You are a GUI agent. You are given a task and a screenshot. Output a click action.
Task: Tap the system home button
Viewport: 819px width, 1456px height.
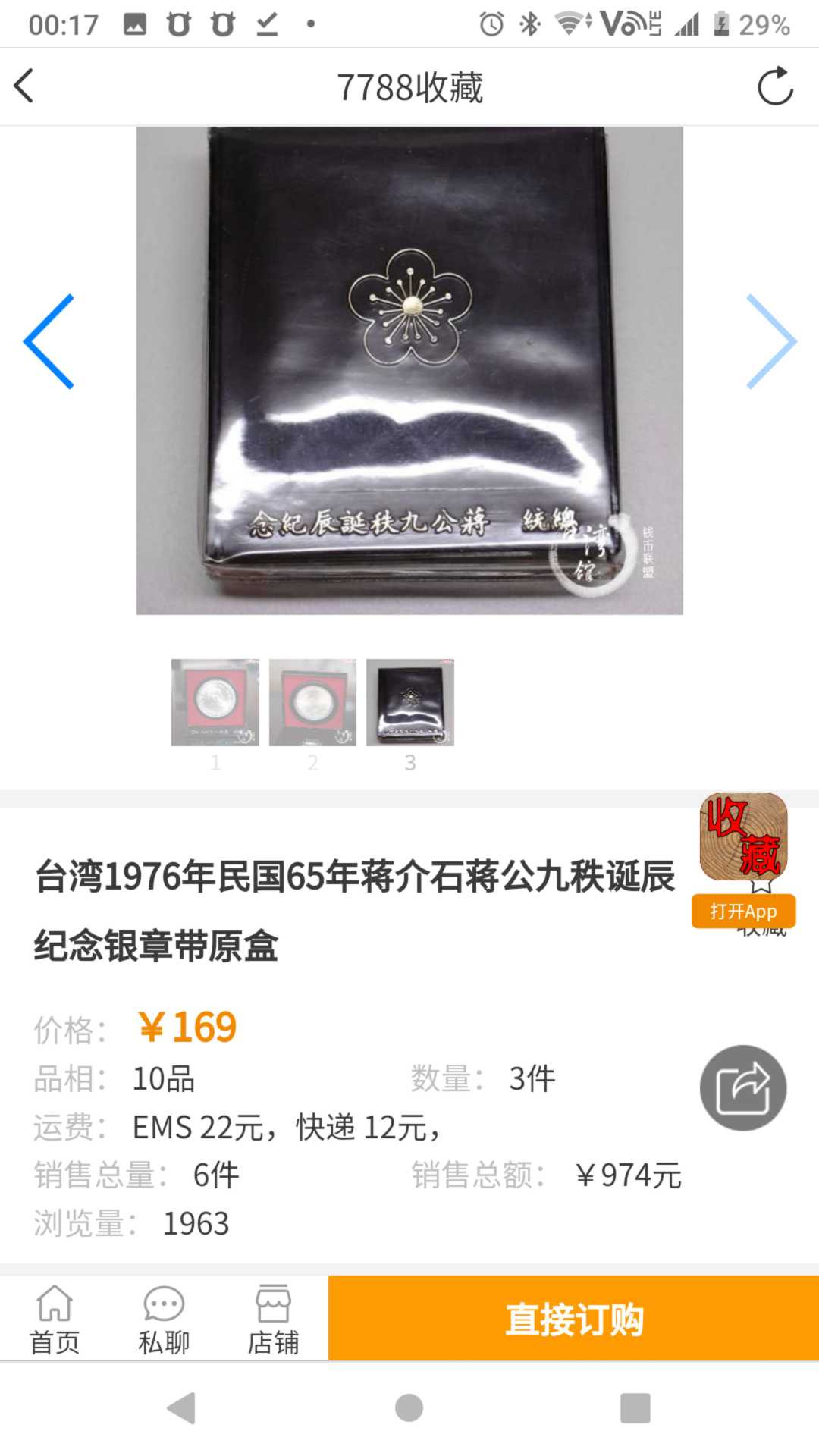[x=409, y=1408]
